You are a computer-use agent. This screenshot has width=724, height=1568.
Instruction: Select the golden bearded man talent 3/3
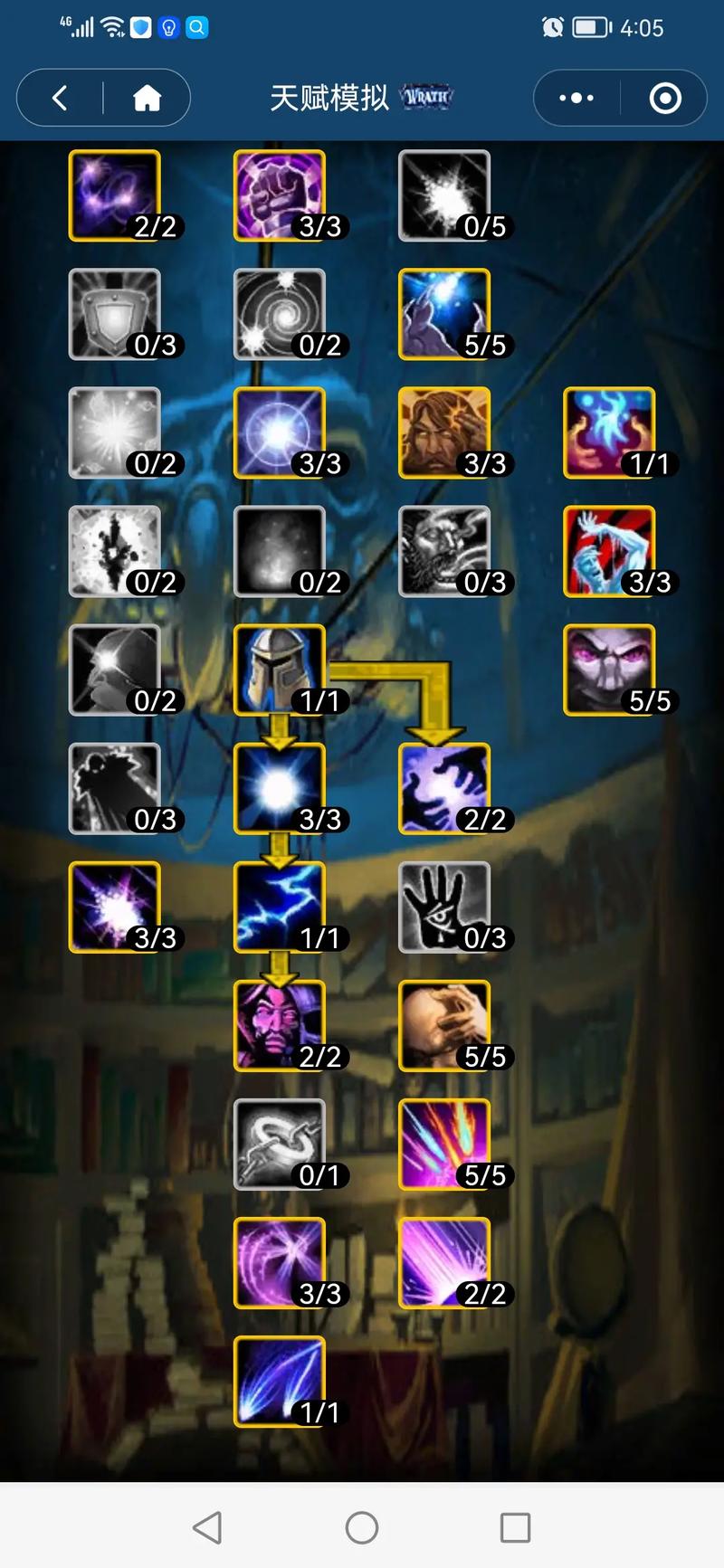[x=444, y=432]
